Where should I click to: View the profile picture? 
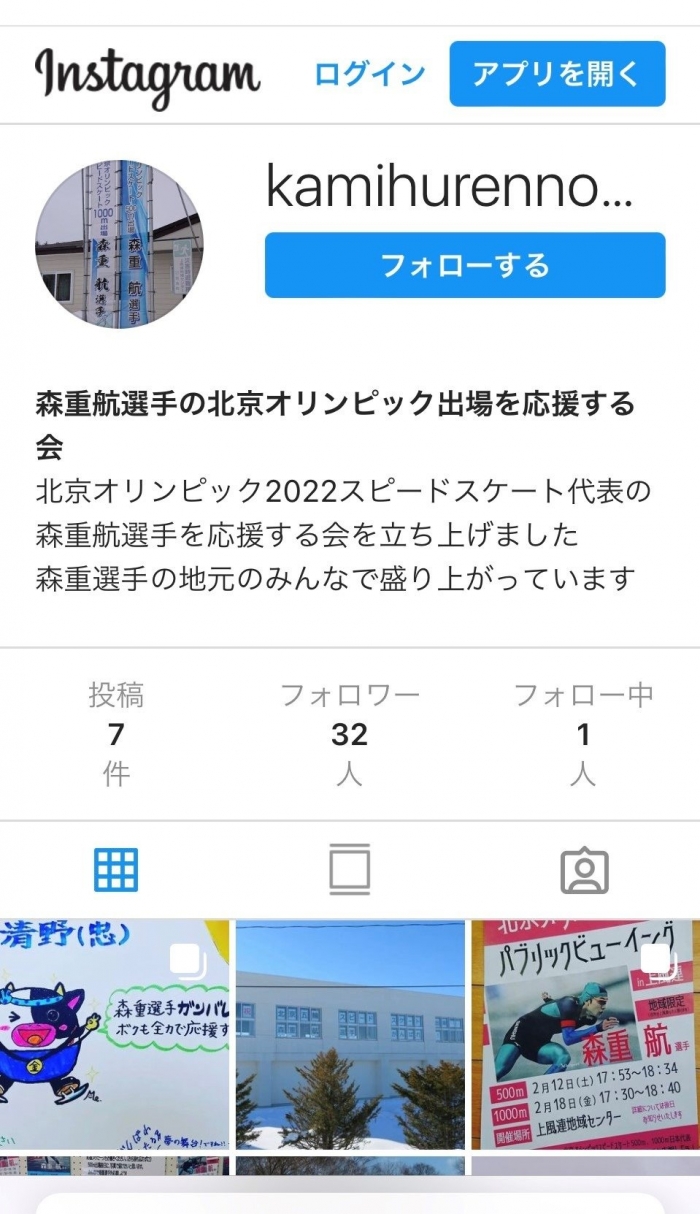point(119,245)
